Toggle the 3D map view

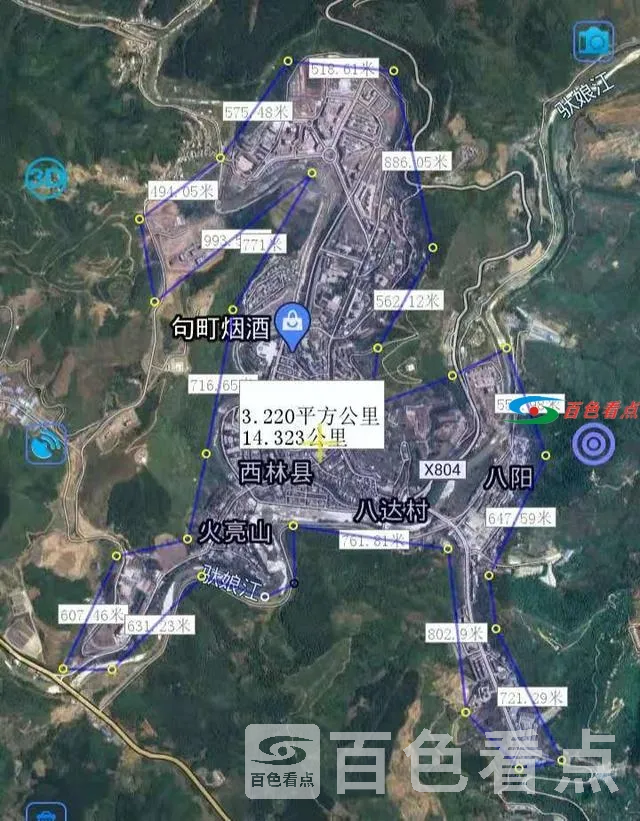pyautogui.click(x=45, y=179)
